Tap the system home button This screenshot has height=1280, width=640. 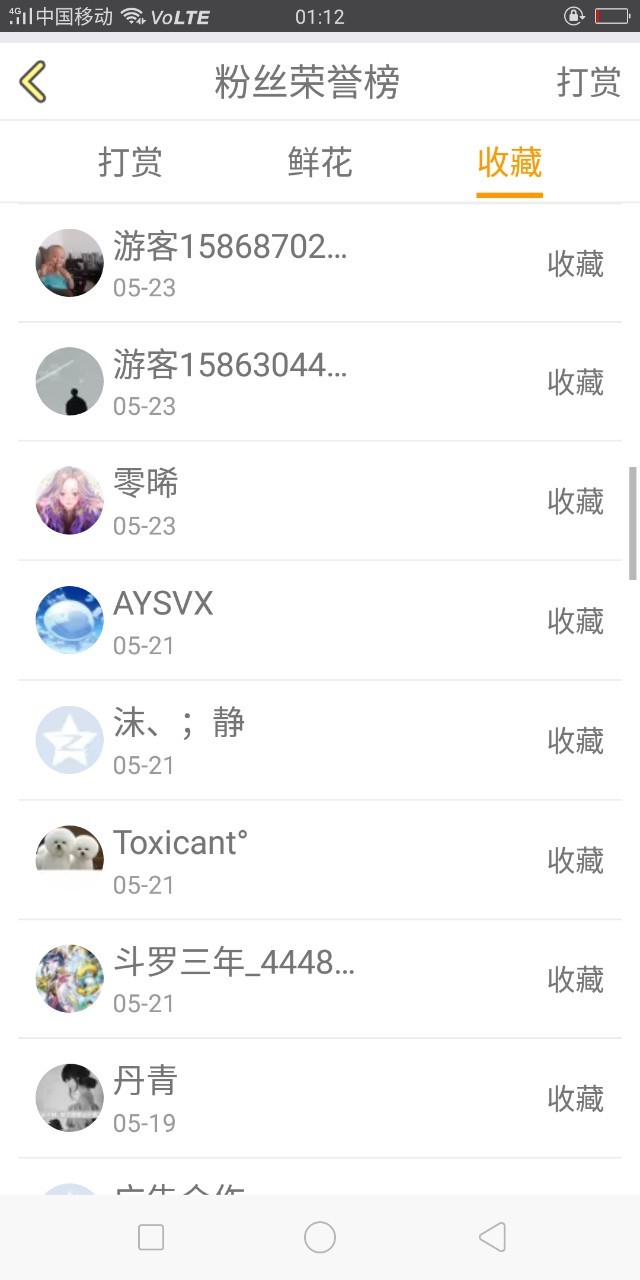click(x=320, y=1237)
